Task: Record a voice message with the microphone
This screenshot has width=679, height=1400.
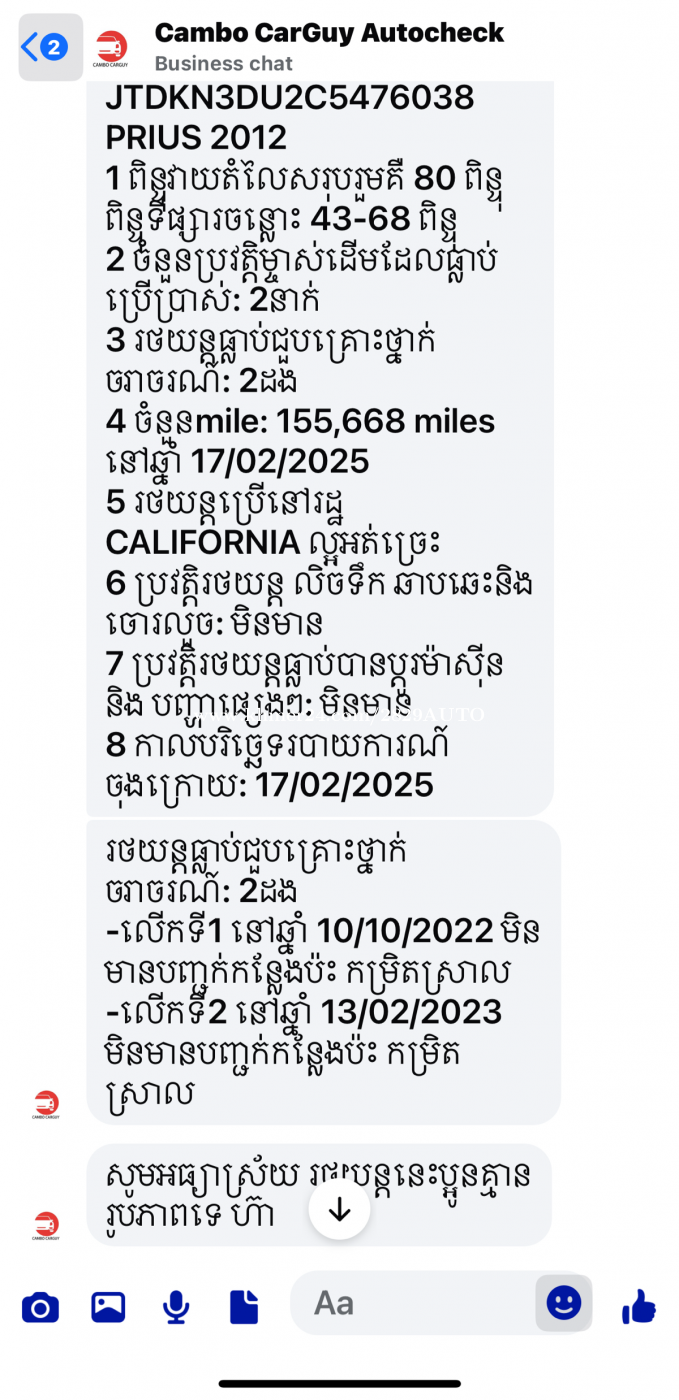Action: pos(176,1306)
